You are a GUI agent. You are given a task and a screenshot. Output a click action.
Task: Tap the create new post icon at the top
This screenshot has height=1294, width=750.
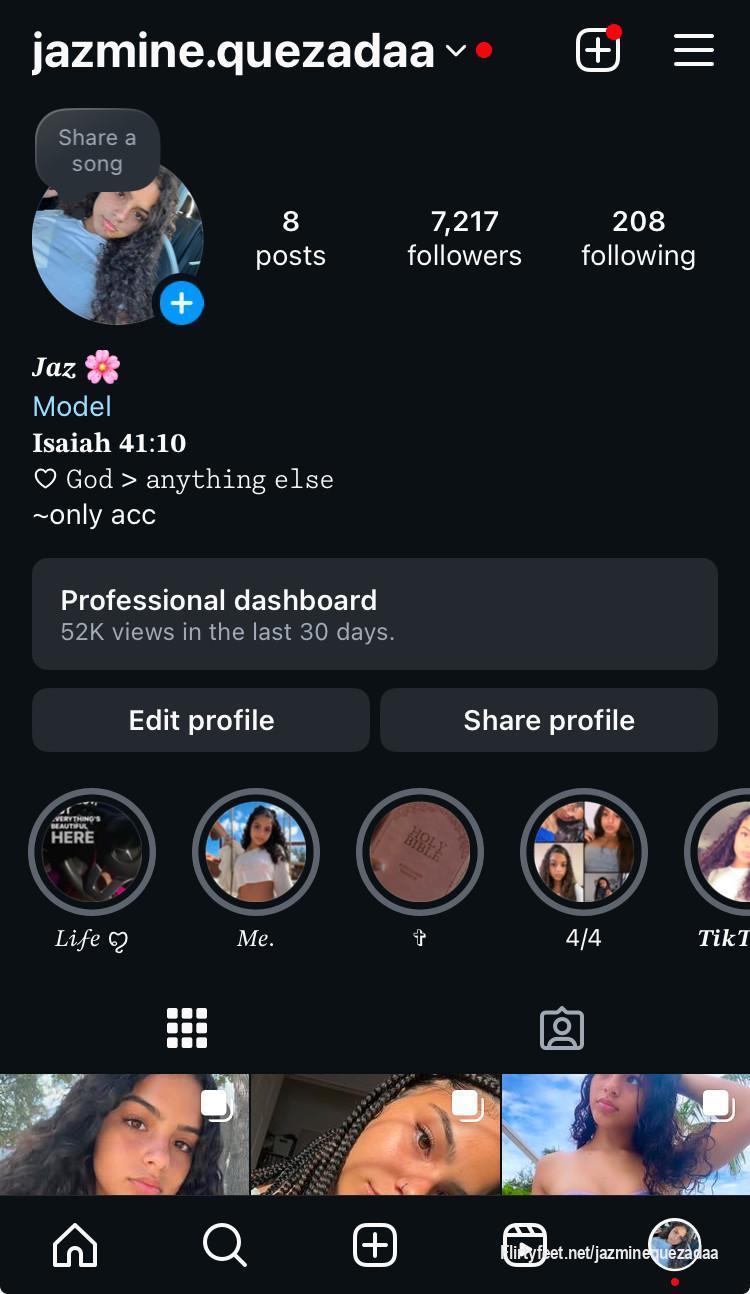[x=598, y=49]
